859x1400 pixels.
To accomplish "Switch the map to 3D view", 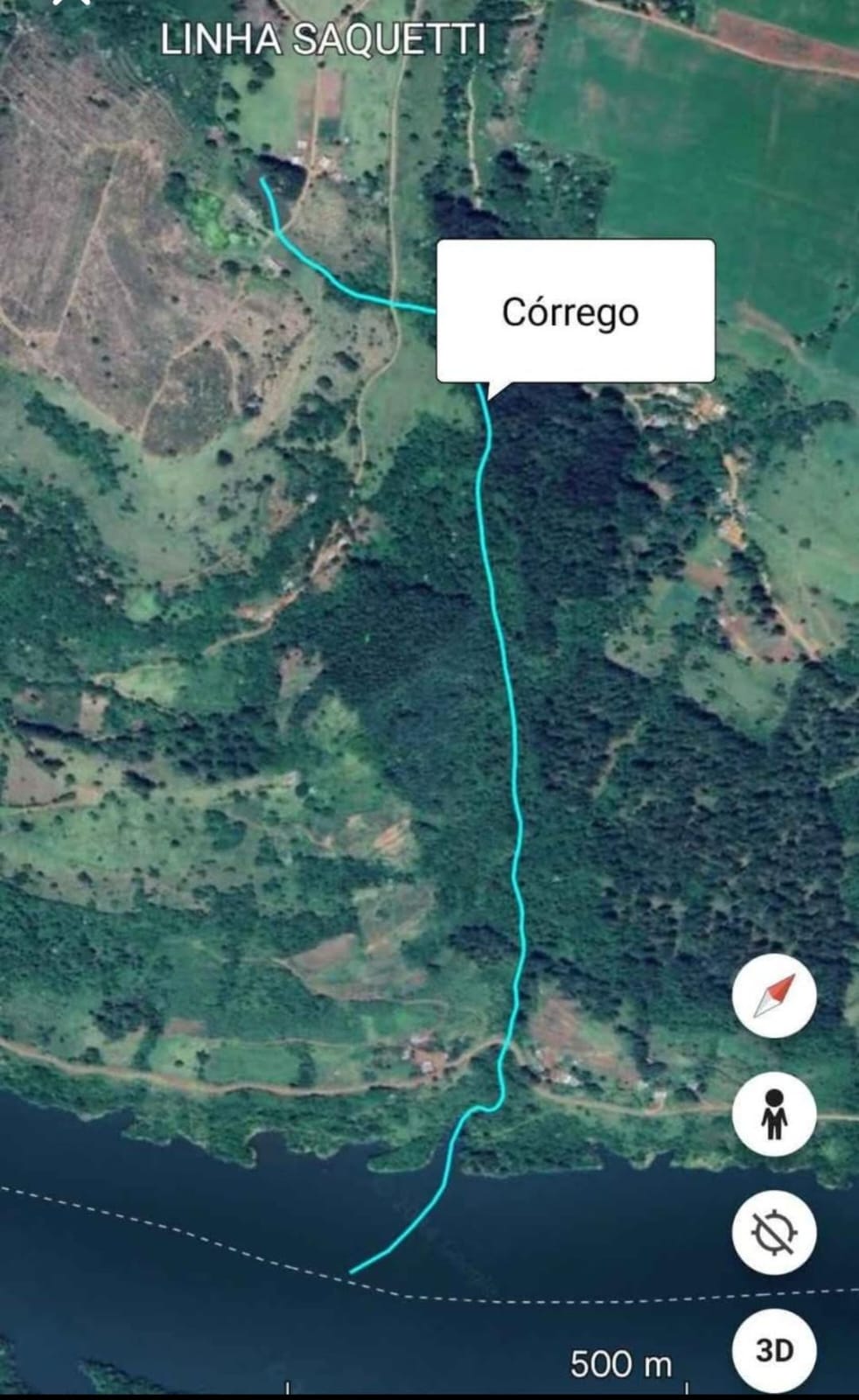I will tap(774, 1350).
